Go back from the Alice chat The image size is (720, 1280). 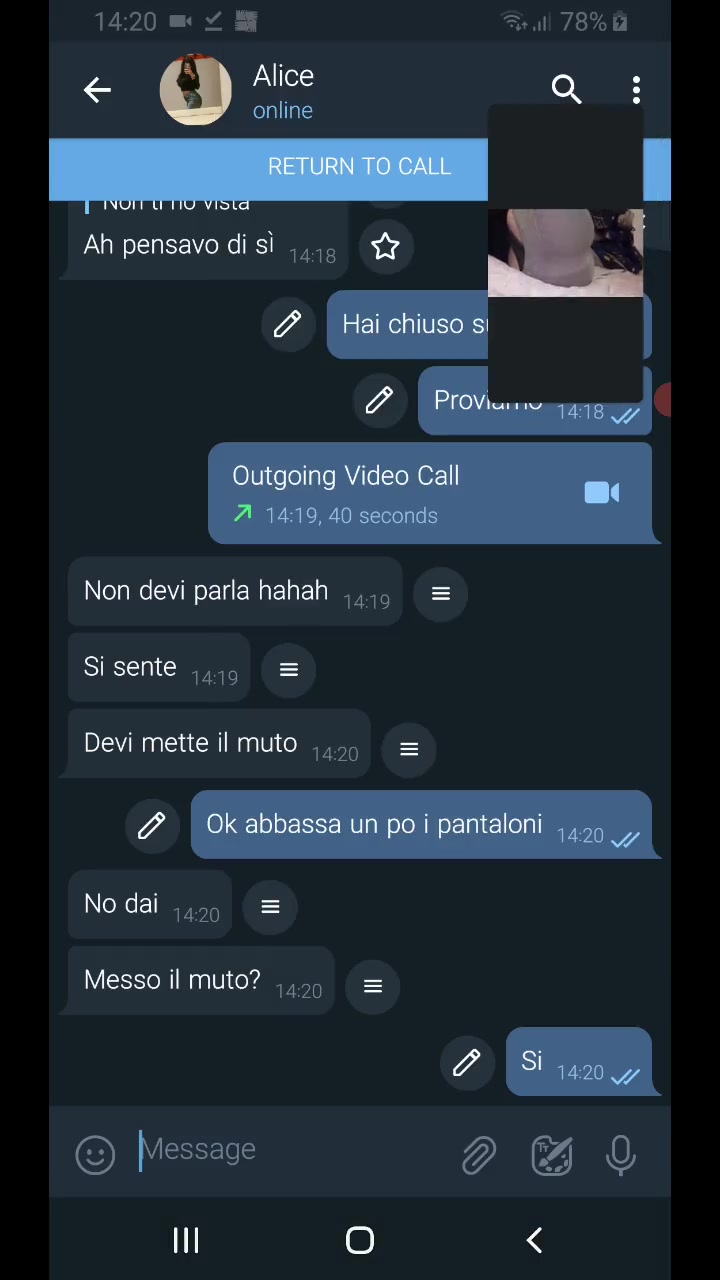[97, 90]
